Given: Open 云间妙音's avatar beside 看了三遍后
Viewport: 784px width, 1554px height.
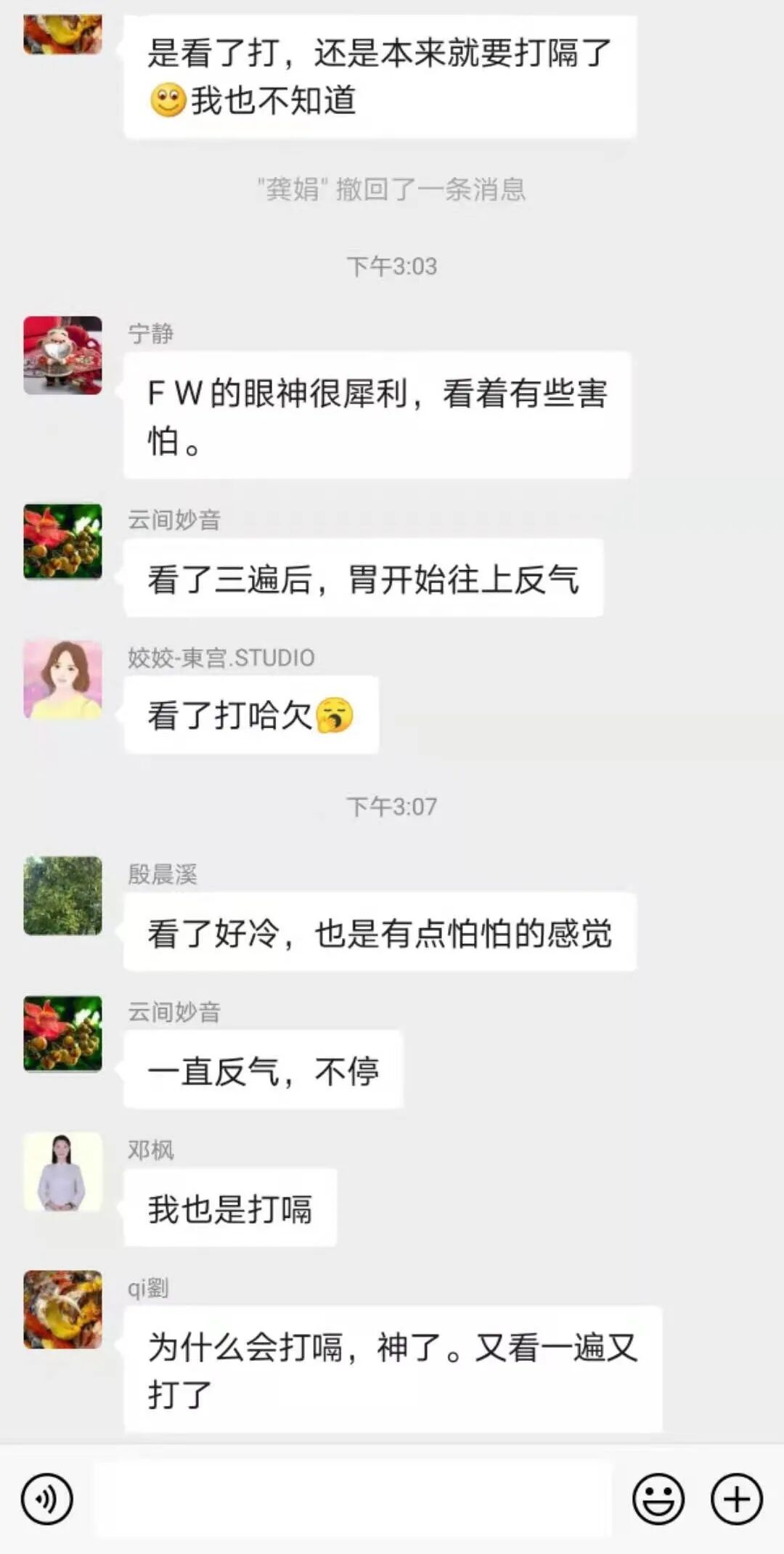Looking at the screenshot, I should [62, 541].
